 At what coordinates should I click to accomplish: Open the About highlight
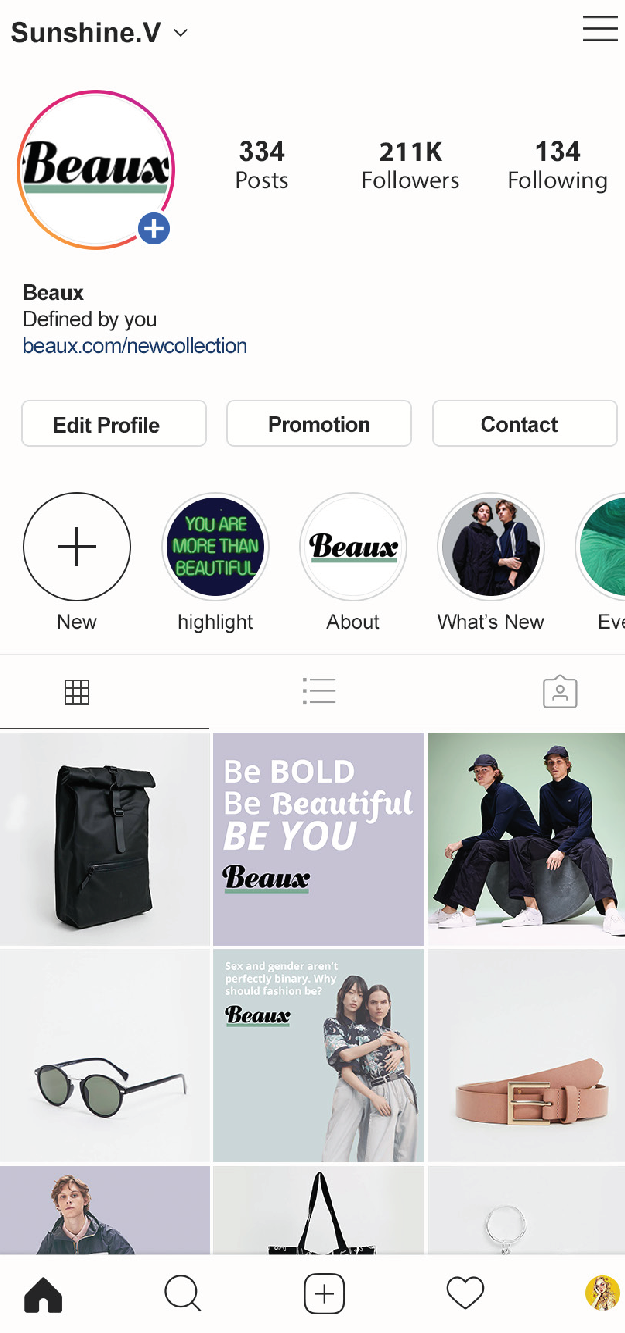pos(353,546)
